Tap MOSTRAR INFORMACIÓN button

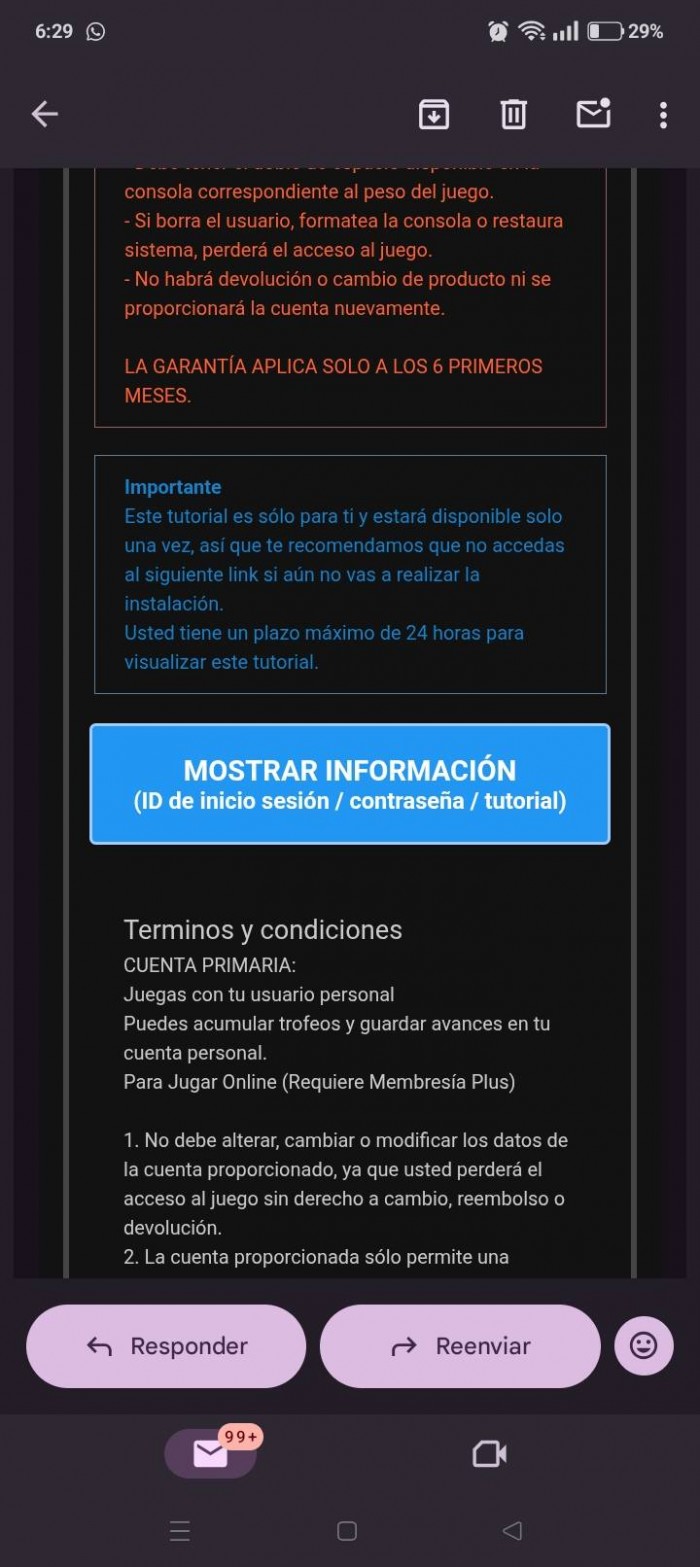[350, 784]
